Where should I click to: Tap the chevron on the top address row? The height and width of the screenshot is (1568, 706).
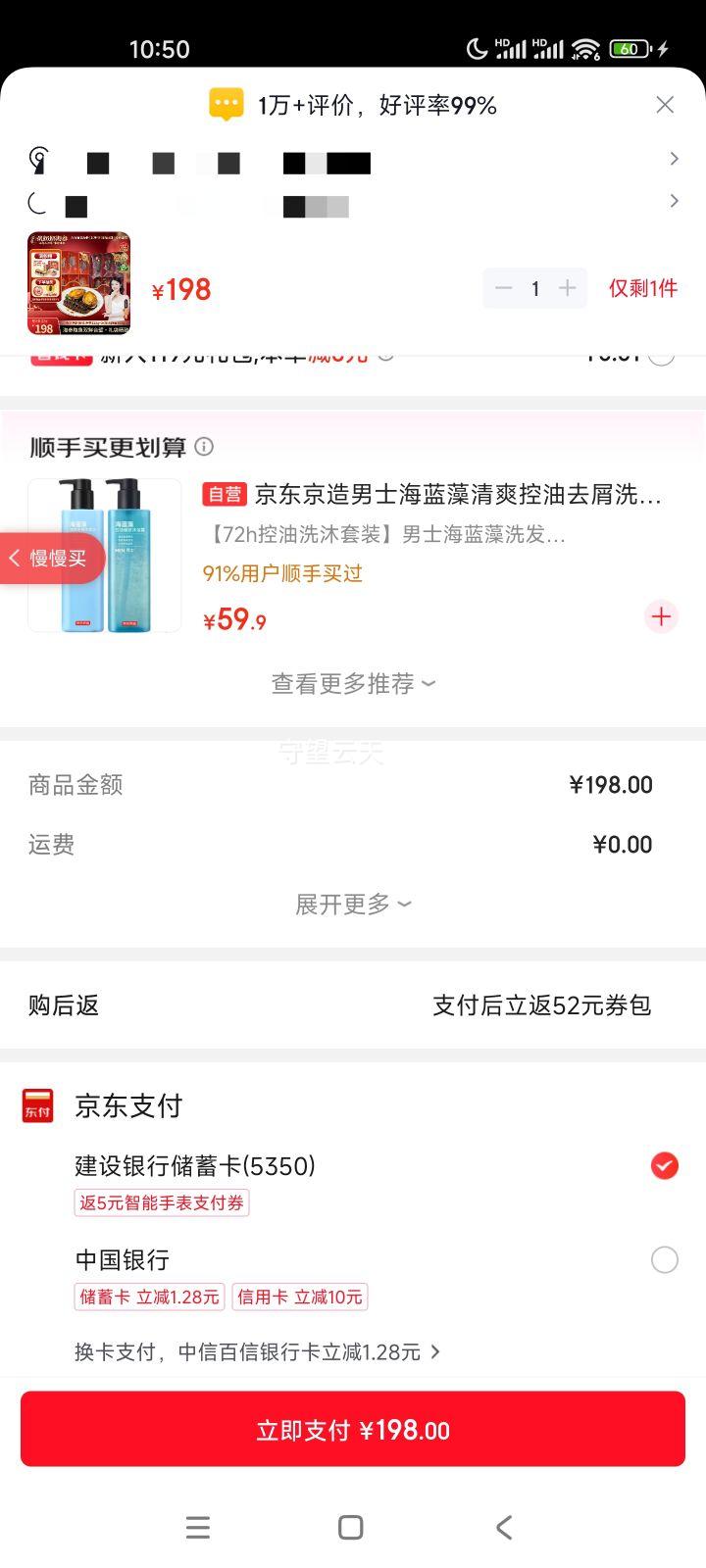[x=674, y=158]
